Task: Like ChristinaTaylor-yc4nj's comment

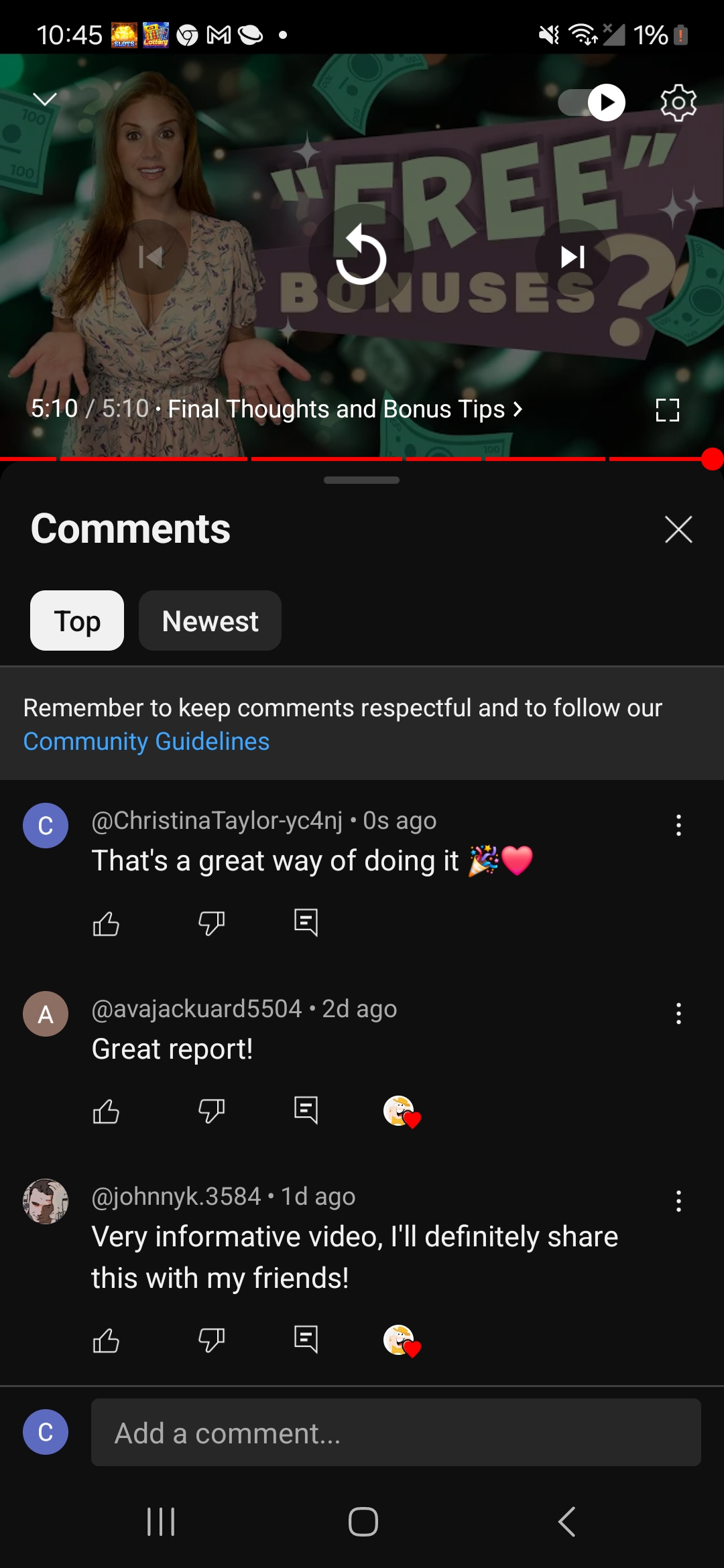Action: point(106,924)
